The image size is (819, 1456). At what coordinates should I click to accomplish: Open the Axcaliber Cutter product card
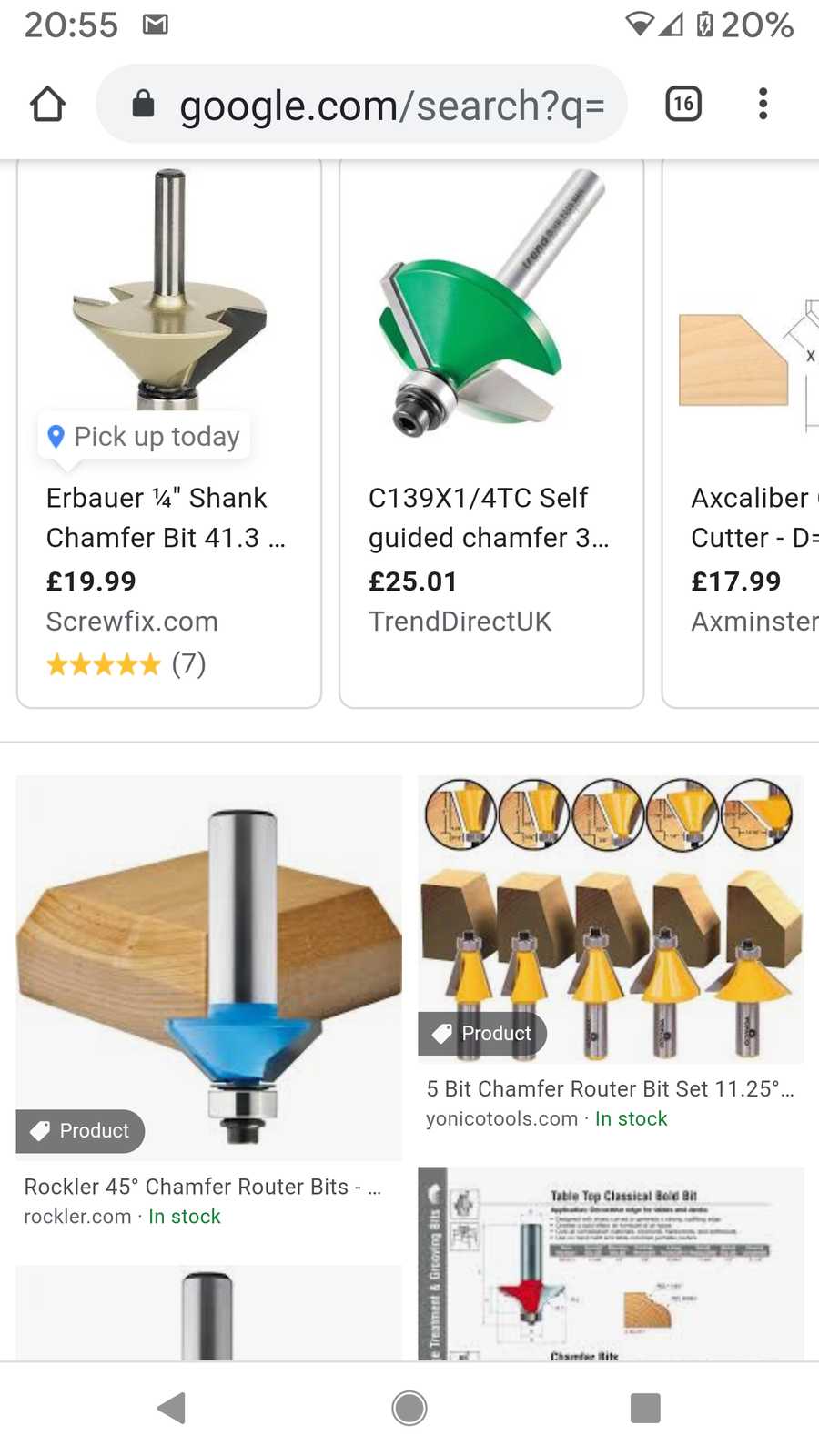coord(741,433)
